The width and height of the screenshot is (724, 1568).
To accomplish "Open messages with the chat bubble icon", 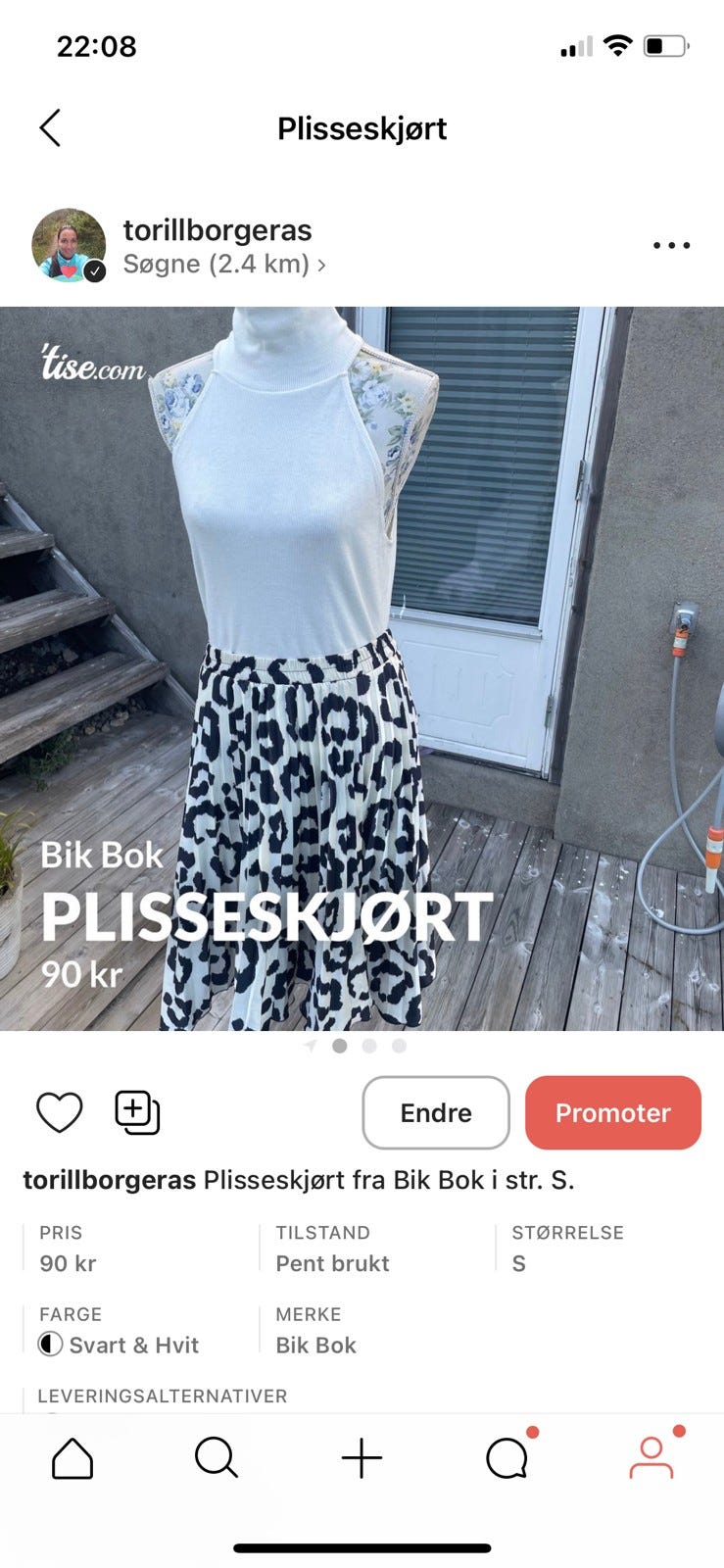I will click(507, 1457).
